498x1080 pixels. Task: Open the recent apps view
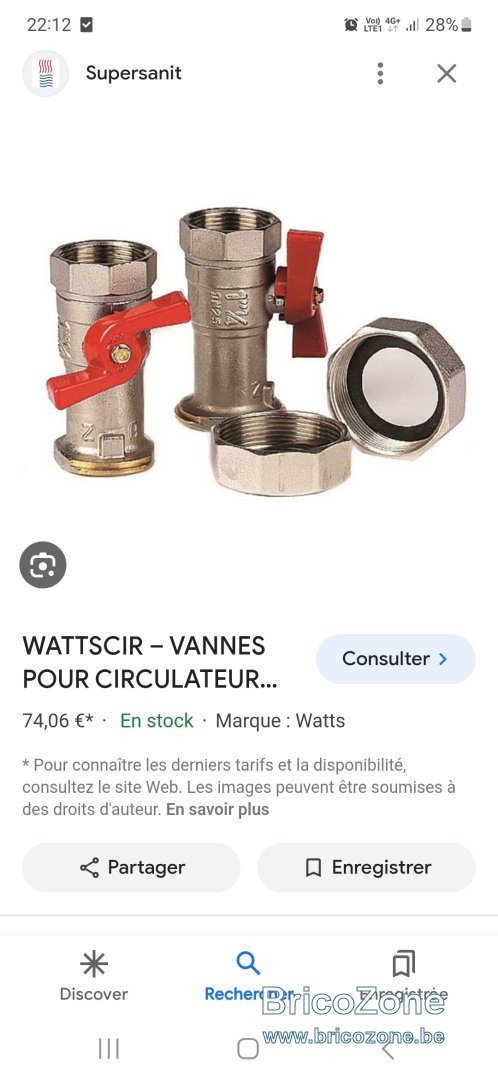pyautogui.click(x=109, y=1049)
